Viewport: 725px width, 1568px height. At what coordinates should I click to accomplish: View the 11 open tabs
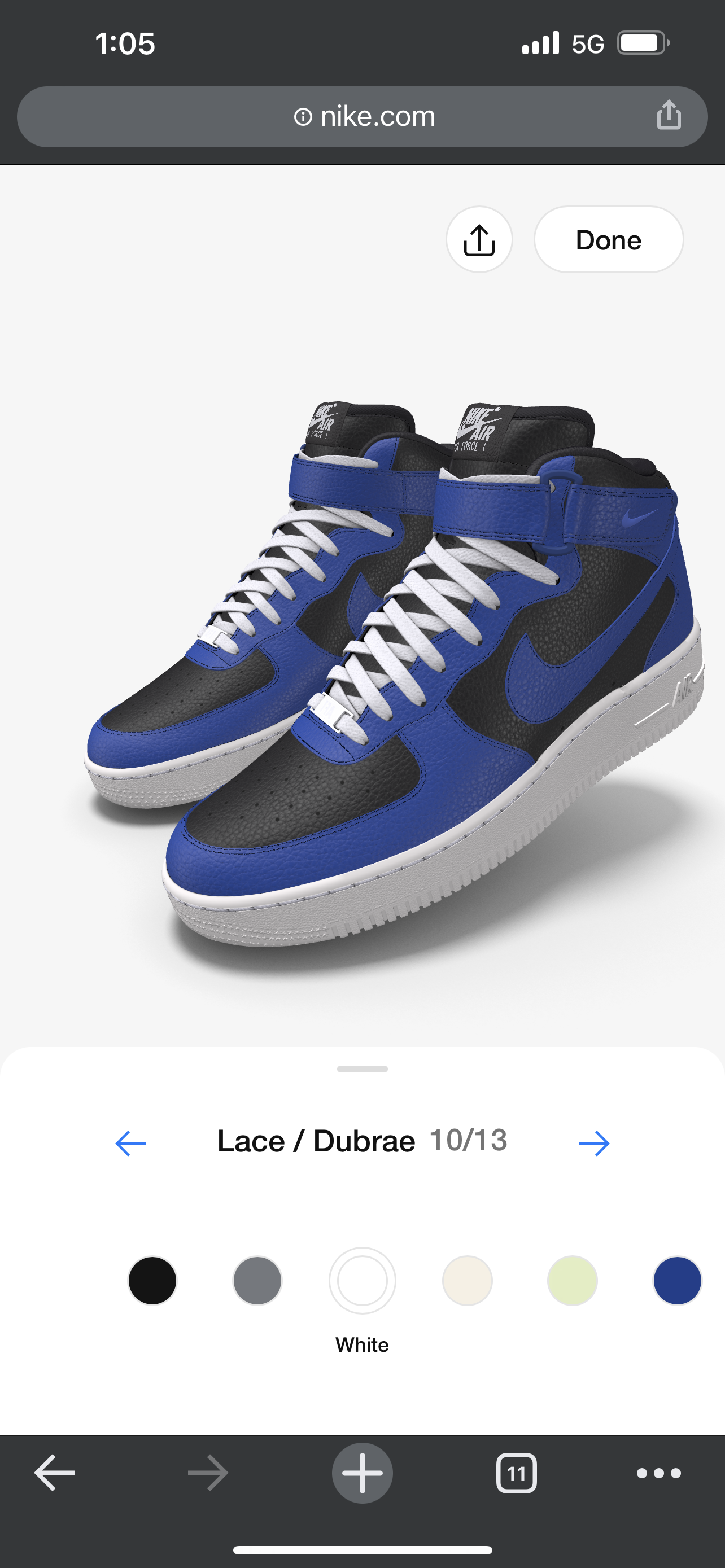pyautogui.click(x=516, y=1473)
